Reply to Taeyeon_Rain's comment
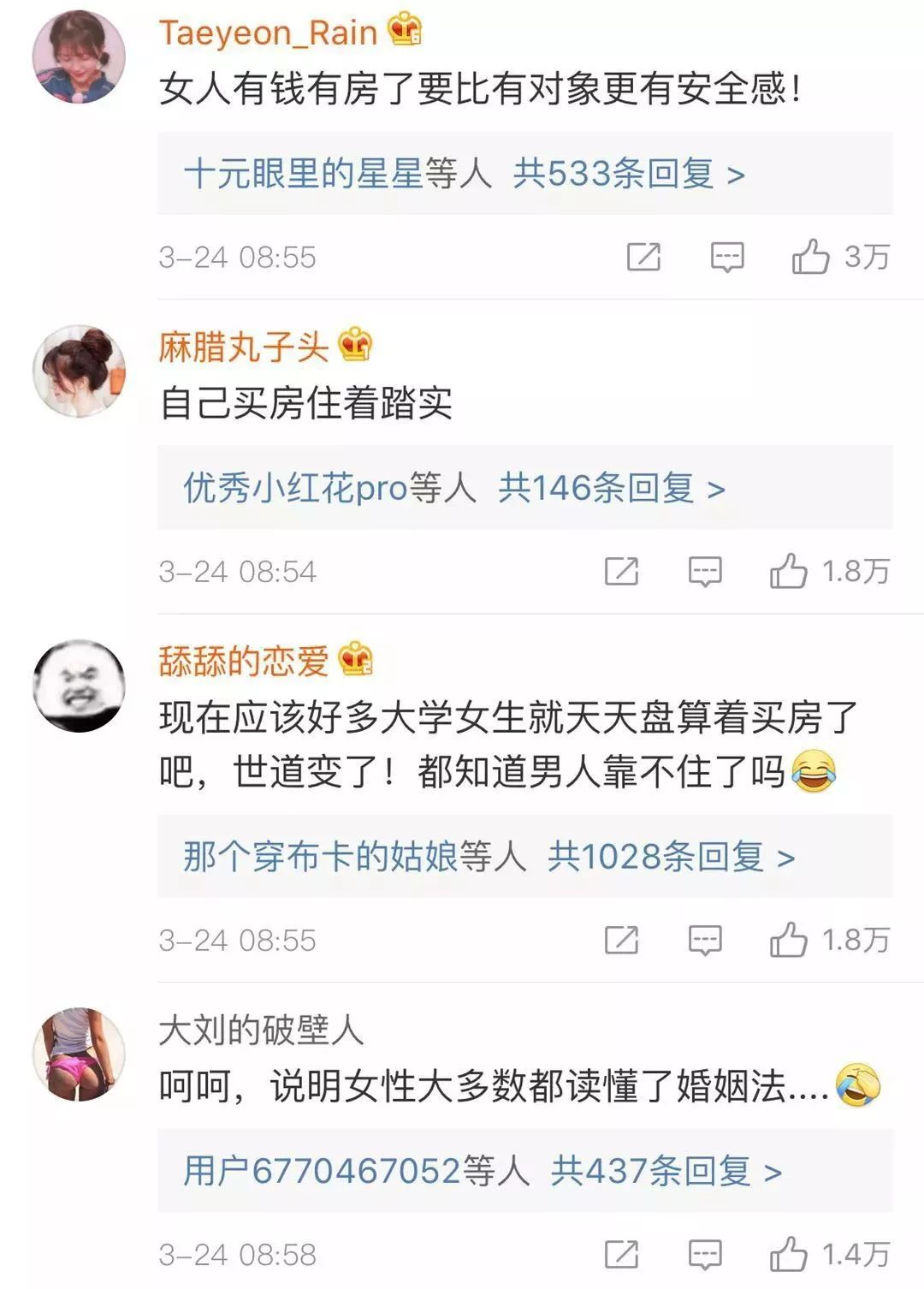The height and width of the screenshot is (1289, 924). click(x=727, y=257)
